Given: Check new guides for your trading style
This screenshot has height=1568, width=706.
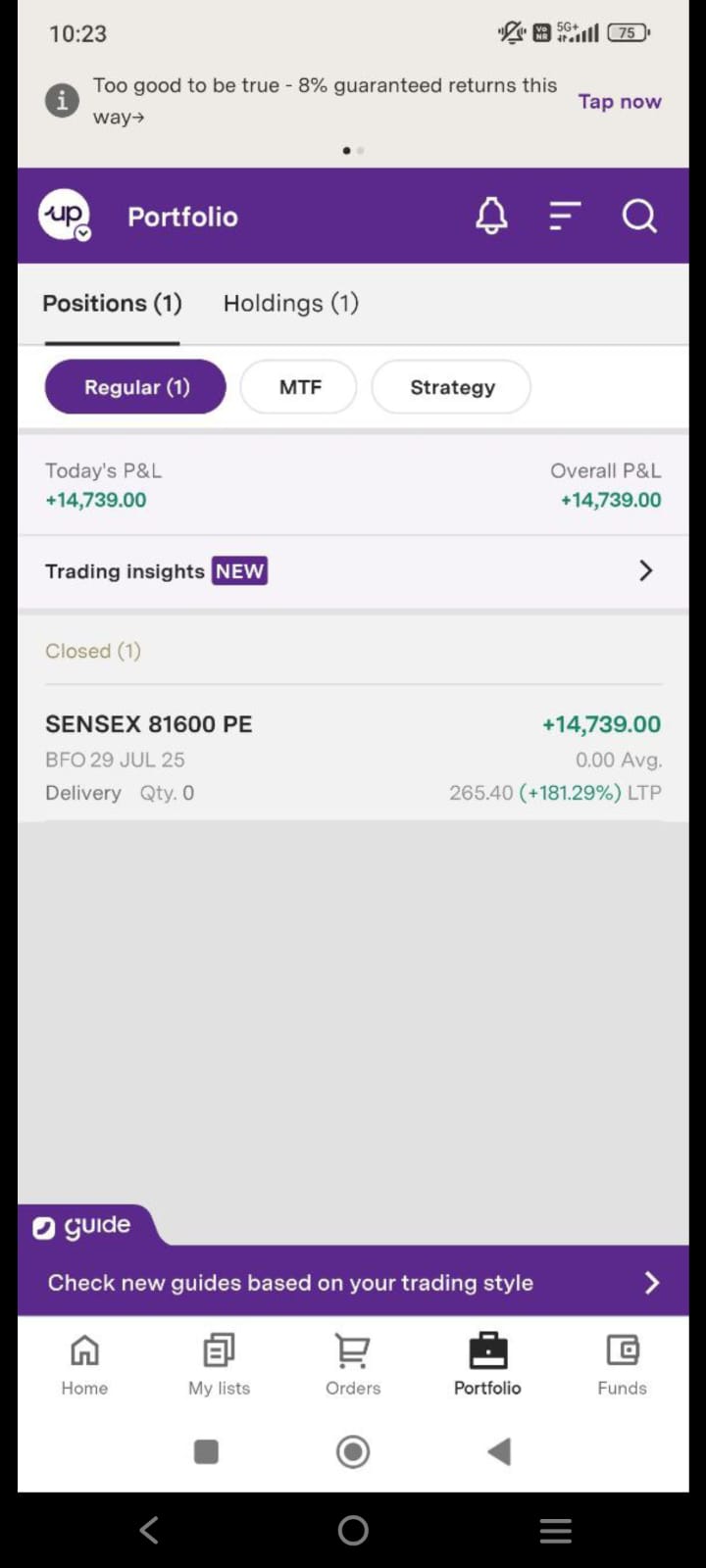Looking at the screenshot, I should [x=353, y=1283].
